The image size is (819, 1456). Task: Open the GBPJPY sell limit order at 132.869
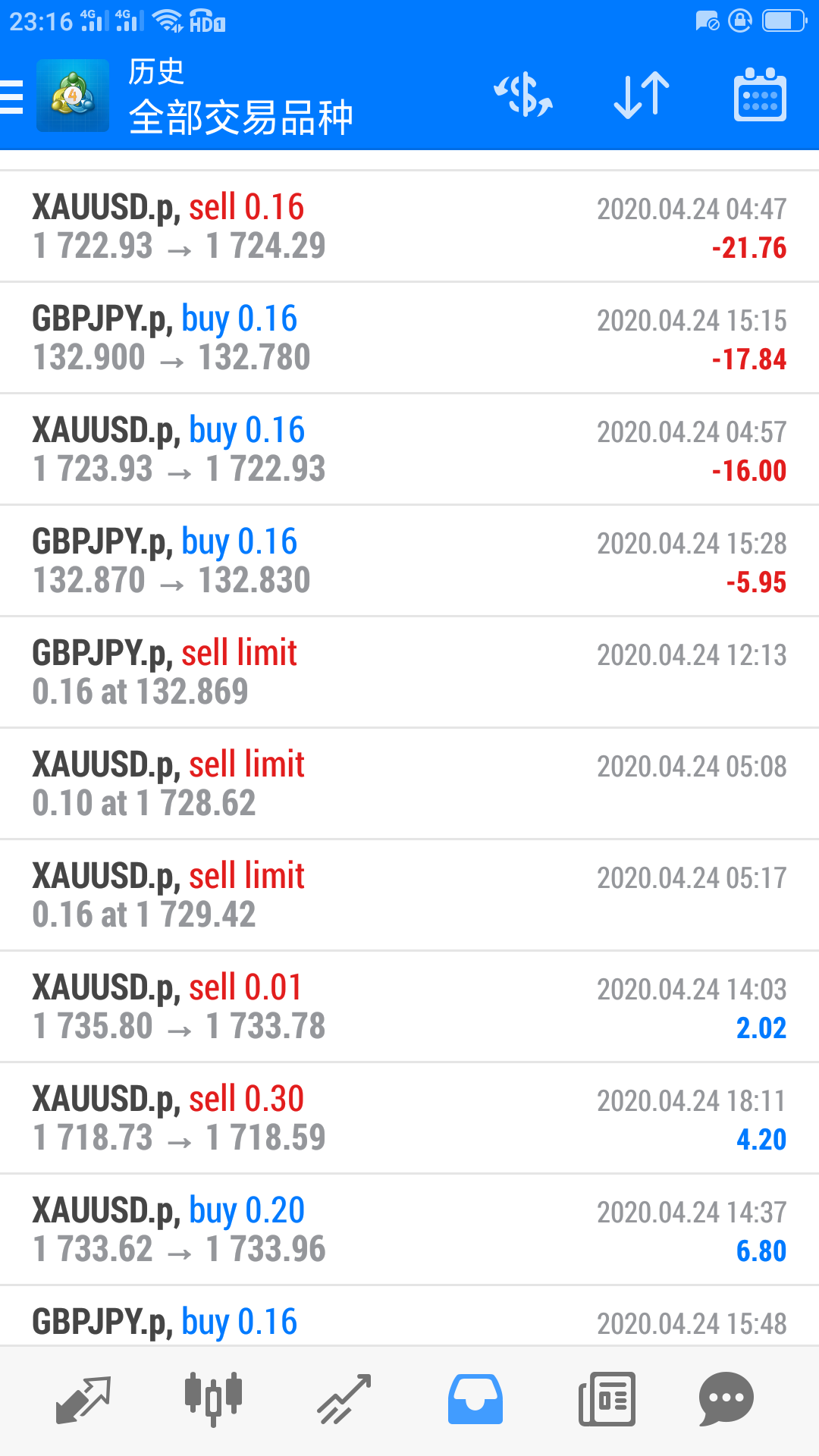point(409,673)
